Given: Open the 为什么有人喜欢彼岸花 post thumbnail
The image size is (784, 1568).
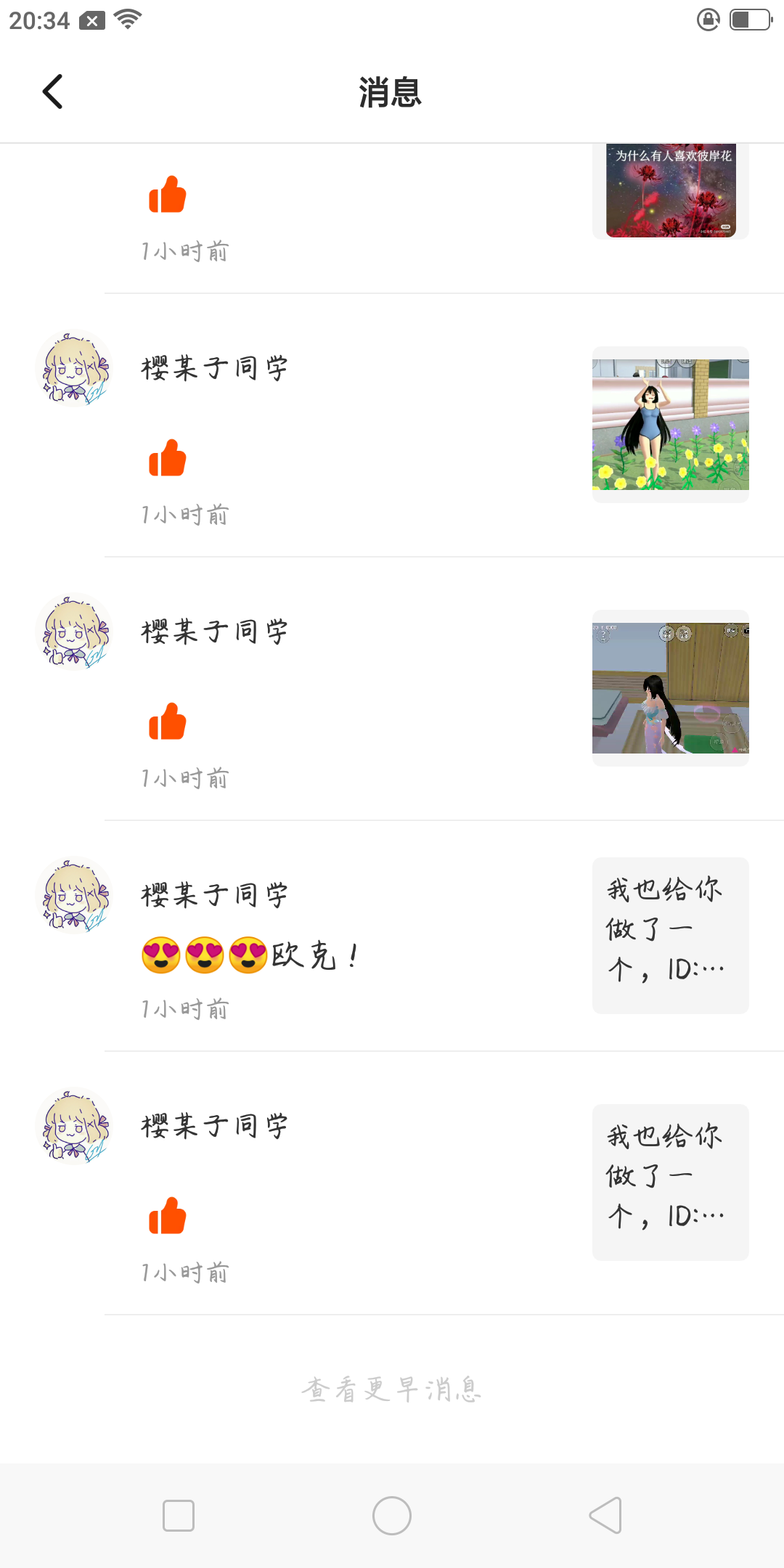Looking at the screenshot, I should point(671,192).
